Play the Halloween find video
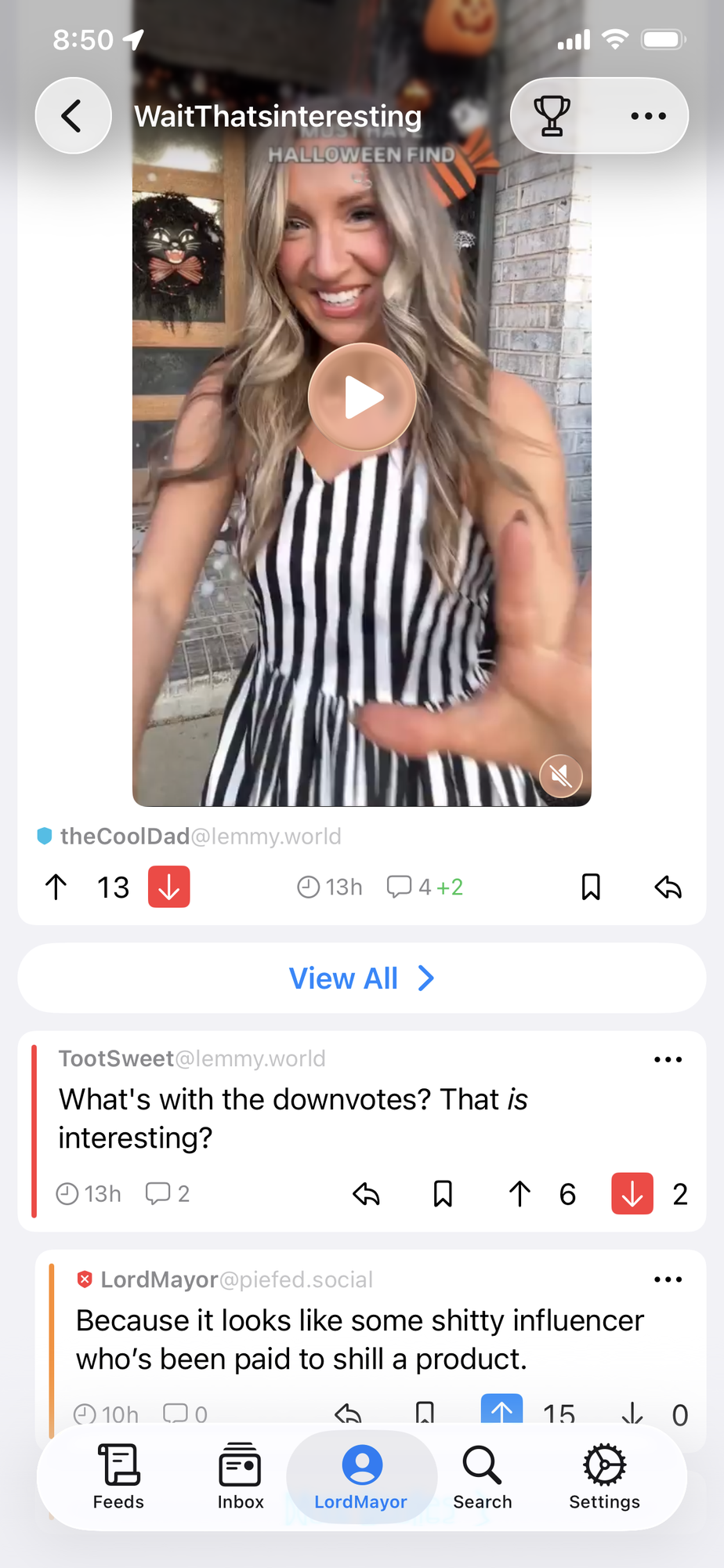 362,397
